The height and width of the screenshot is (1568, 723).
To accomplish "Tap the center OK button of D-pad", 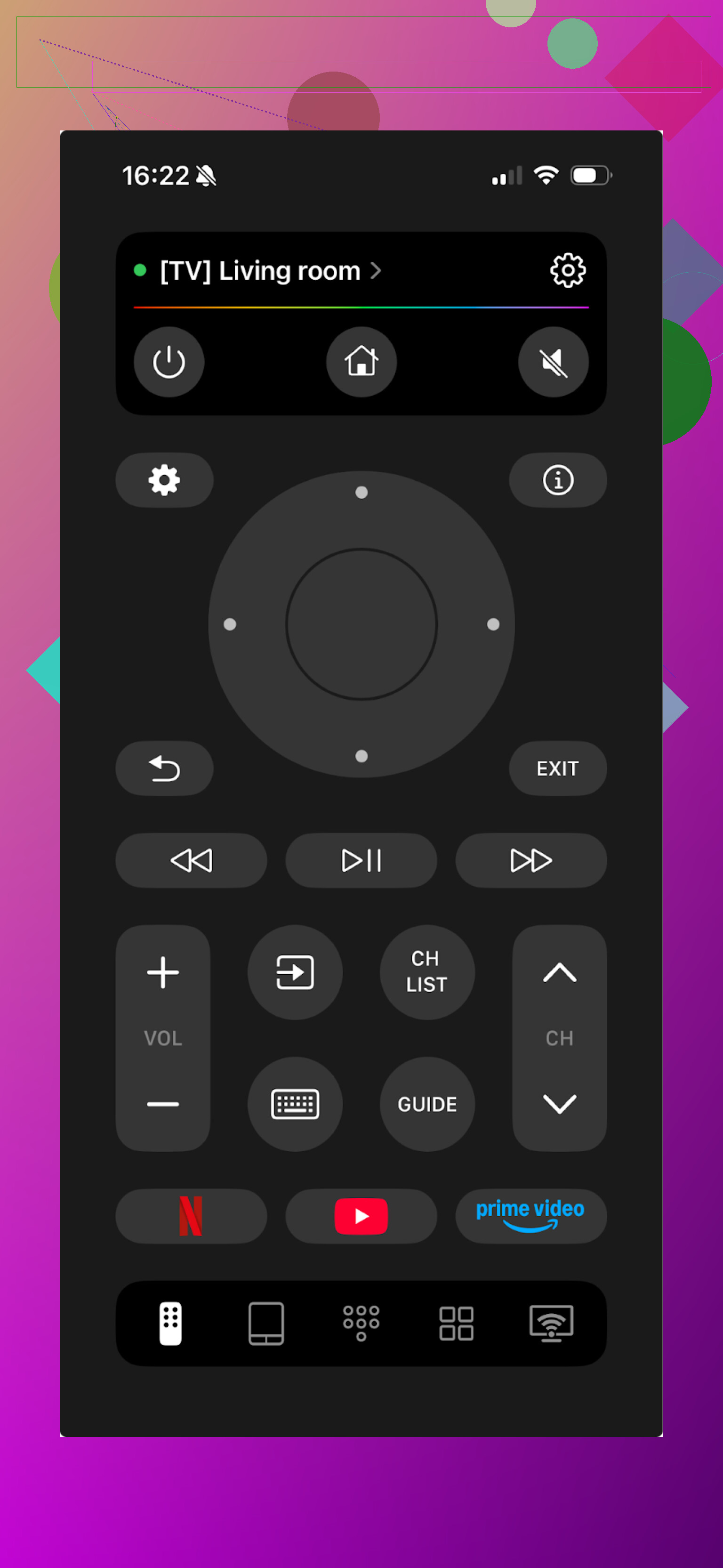I will [361, 624].
